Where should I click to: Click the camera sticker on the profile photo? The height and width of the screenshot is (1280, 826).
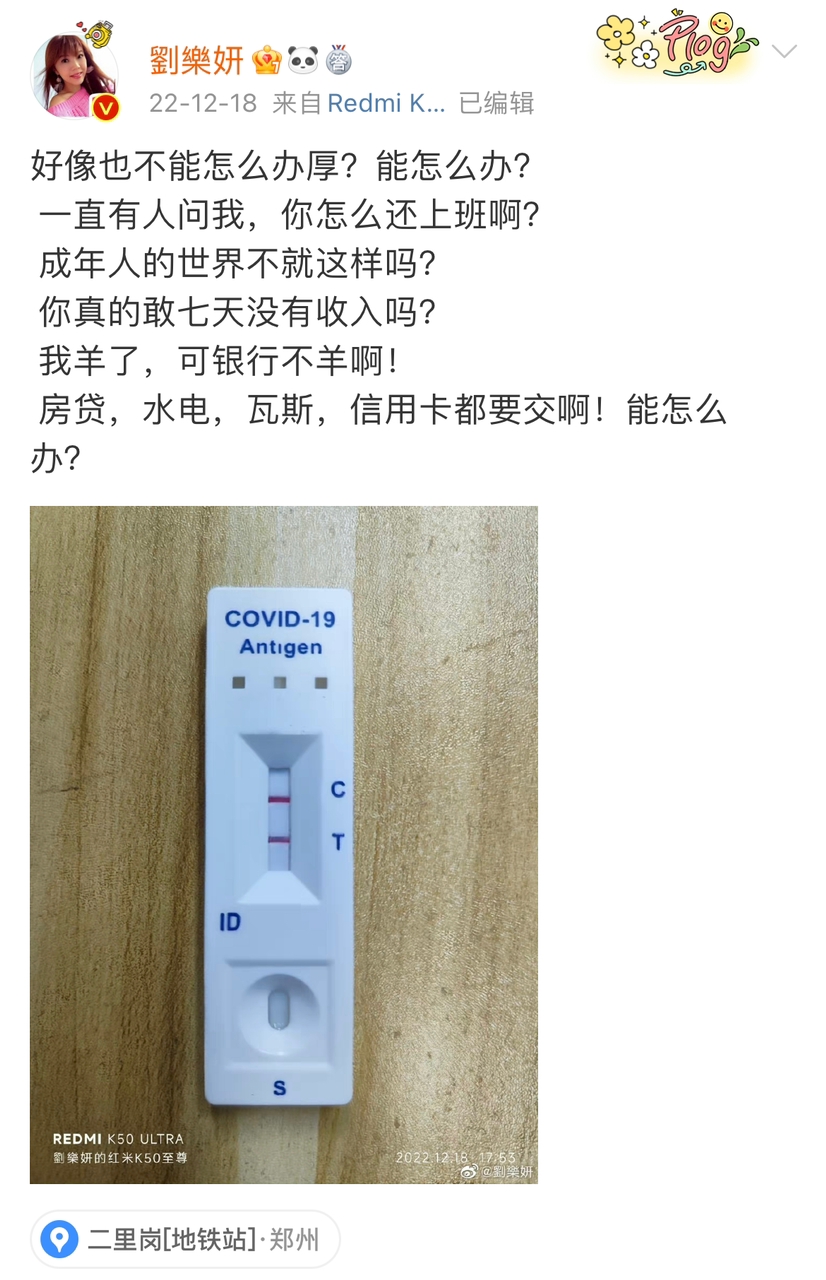coord(100,33)
